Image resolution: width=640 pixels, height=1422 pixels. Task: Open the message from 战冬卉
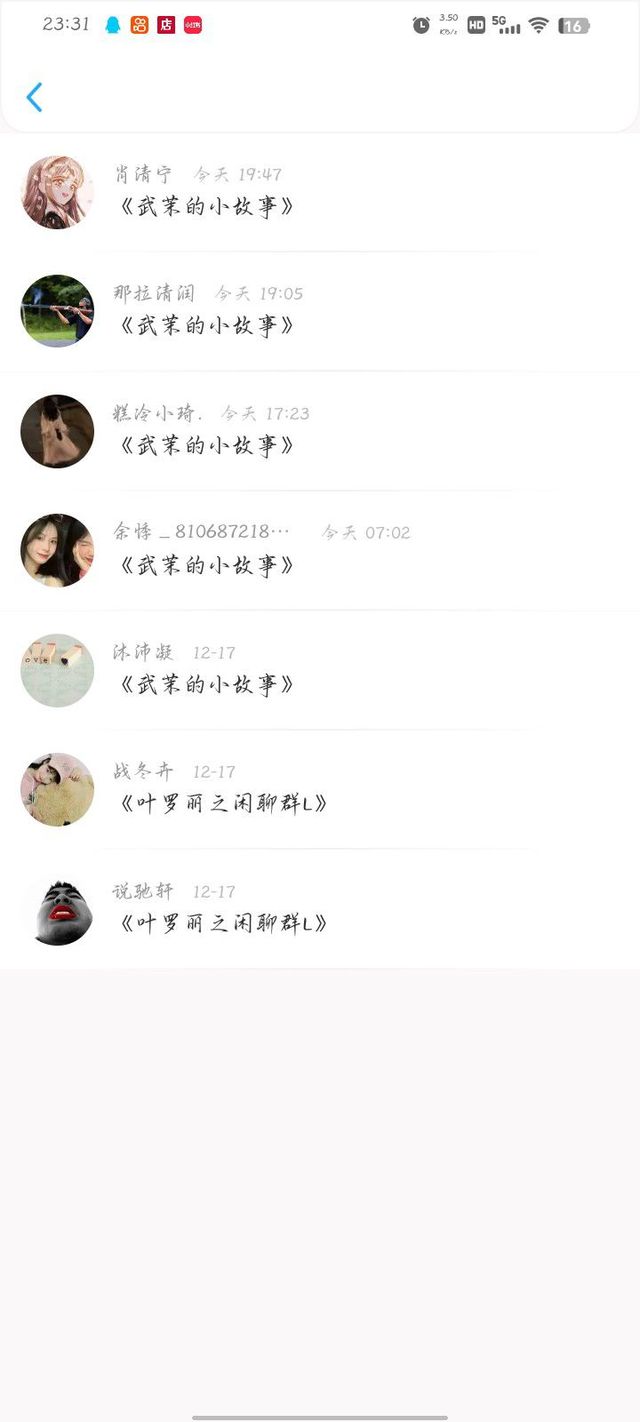pyautogui.click(x=320, y=789)
